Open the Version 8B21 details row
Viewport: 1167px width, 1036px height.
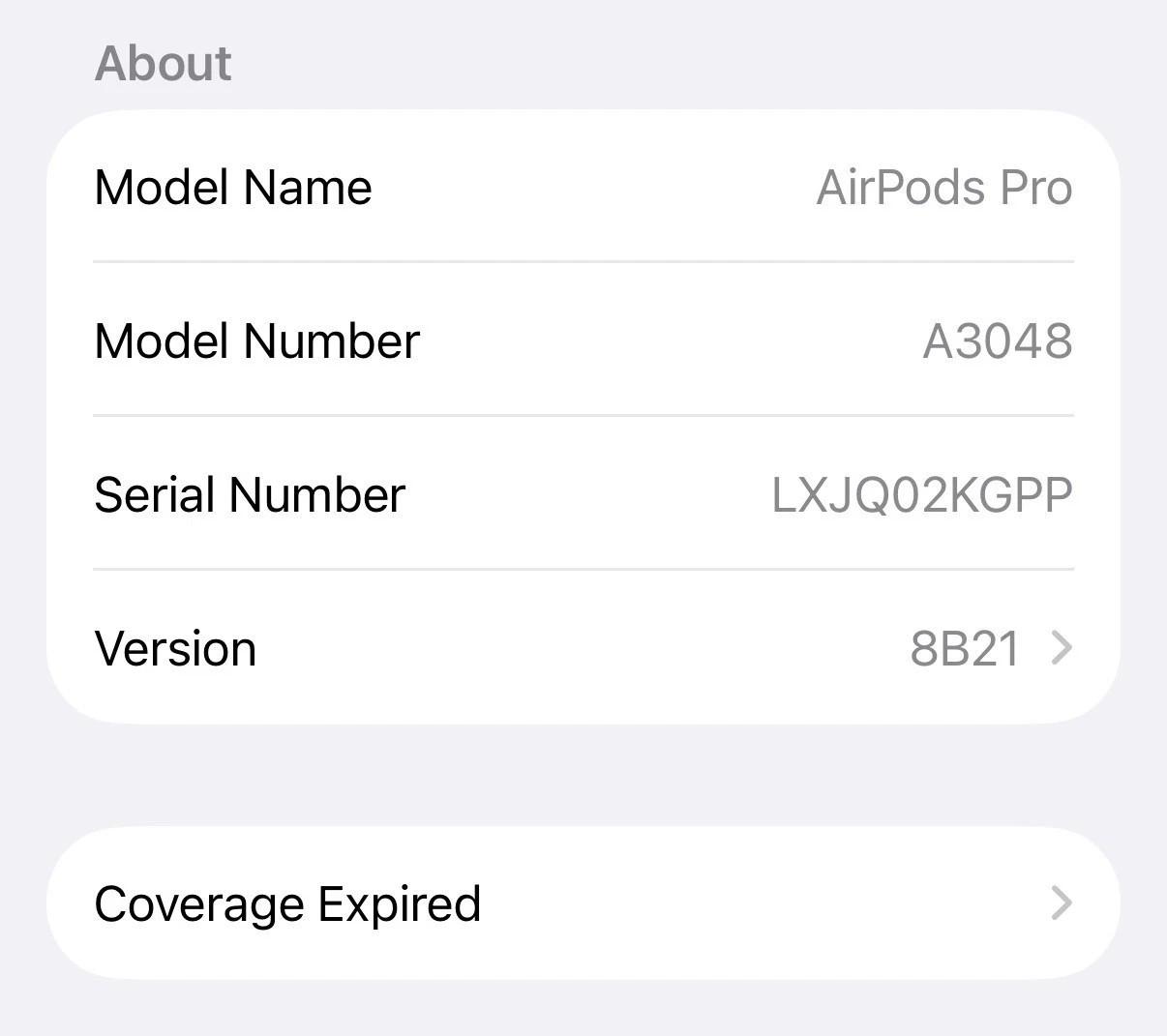583,648
